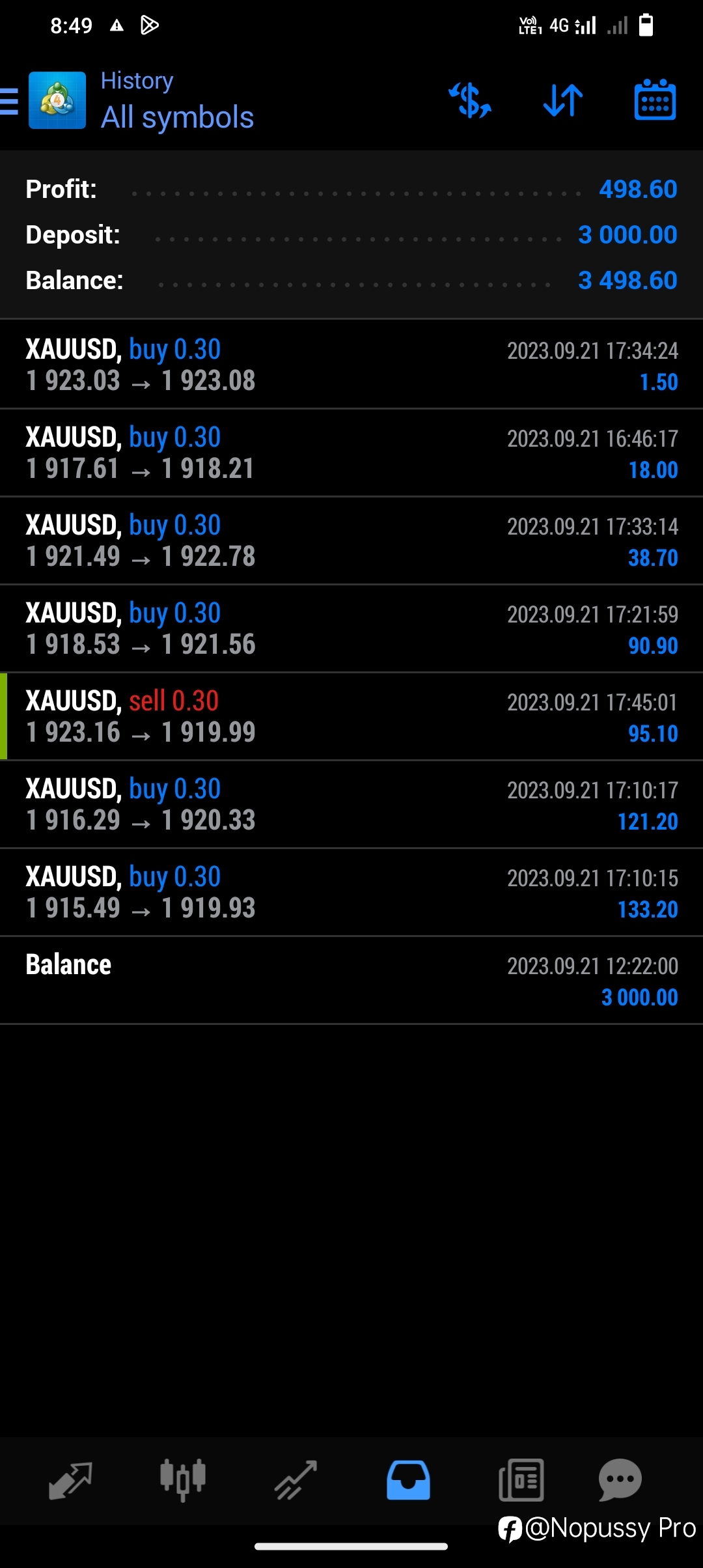This screenshot has width=703, height=1568.
Task: Open the News tab
Action: click(x=521, y=1479)
